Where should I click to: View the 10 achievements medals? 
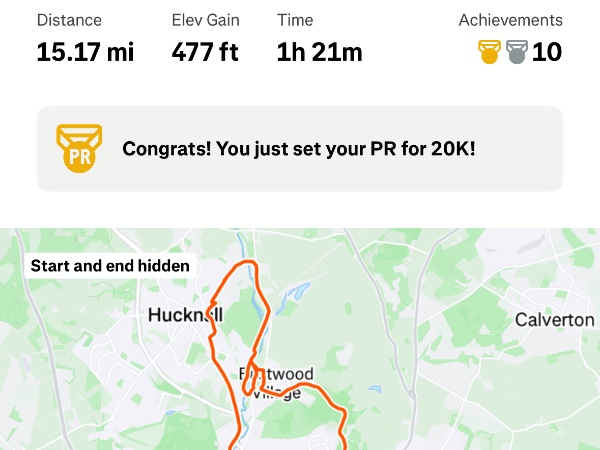pos(519,51)
